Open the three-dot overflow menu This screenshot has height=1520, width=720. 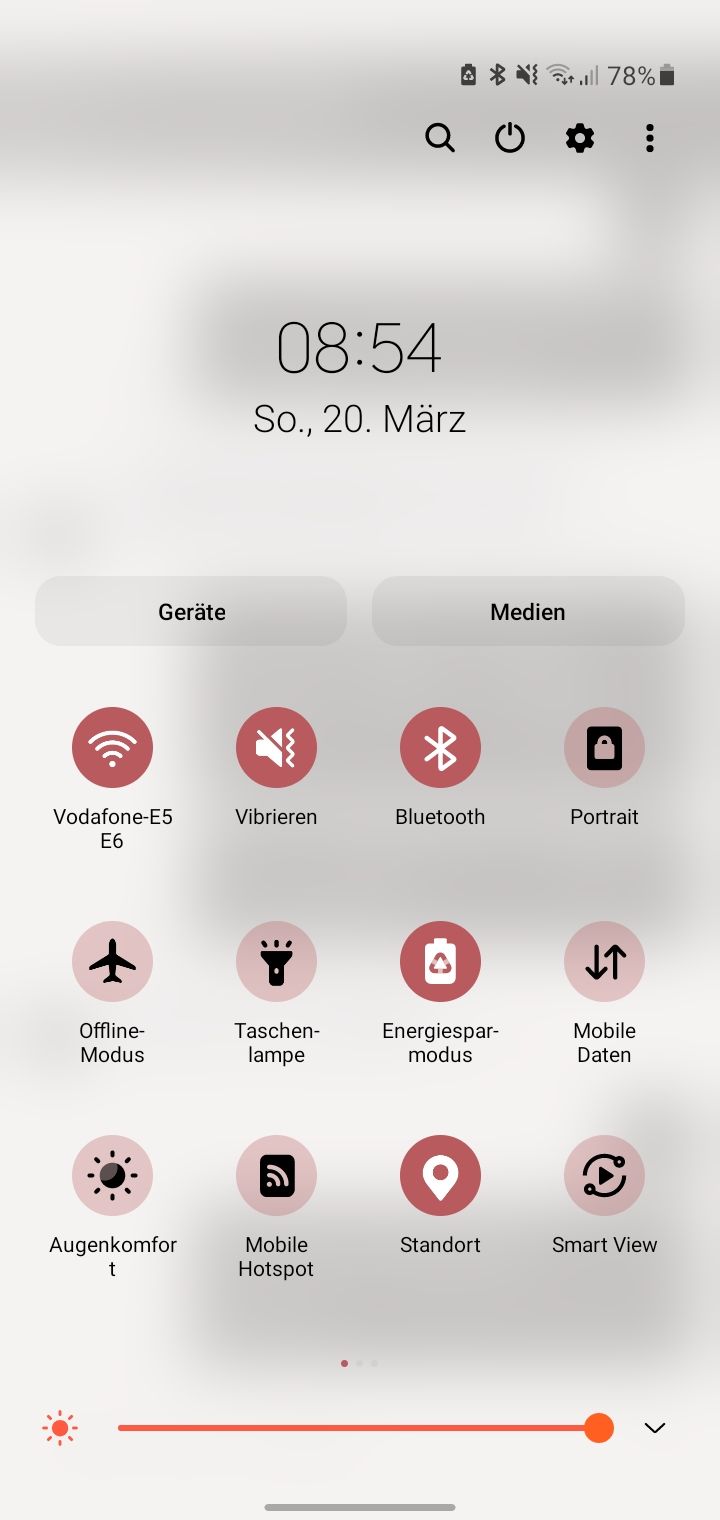650,138
